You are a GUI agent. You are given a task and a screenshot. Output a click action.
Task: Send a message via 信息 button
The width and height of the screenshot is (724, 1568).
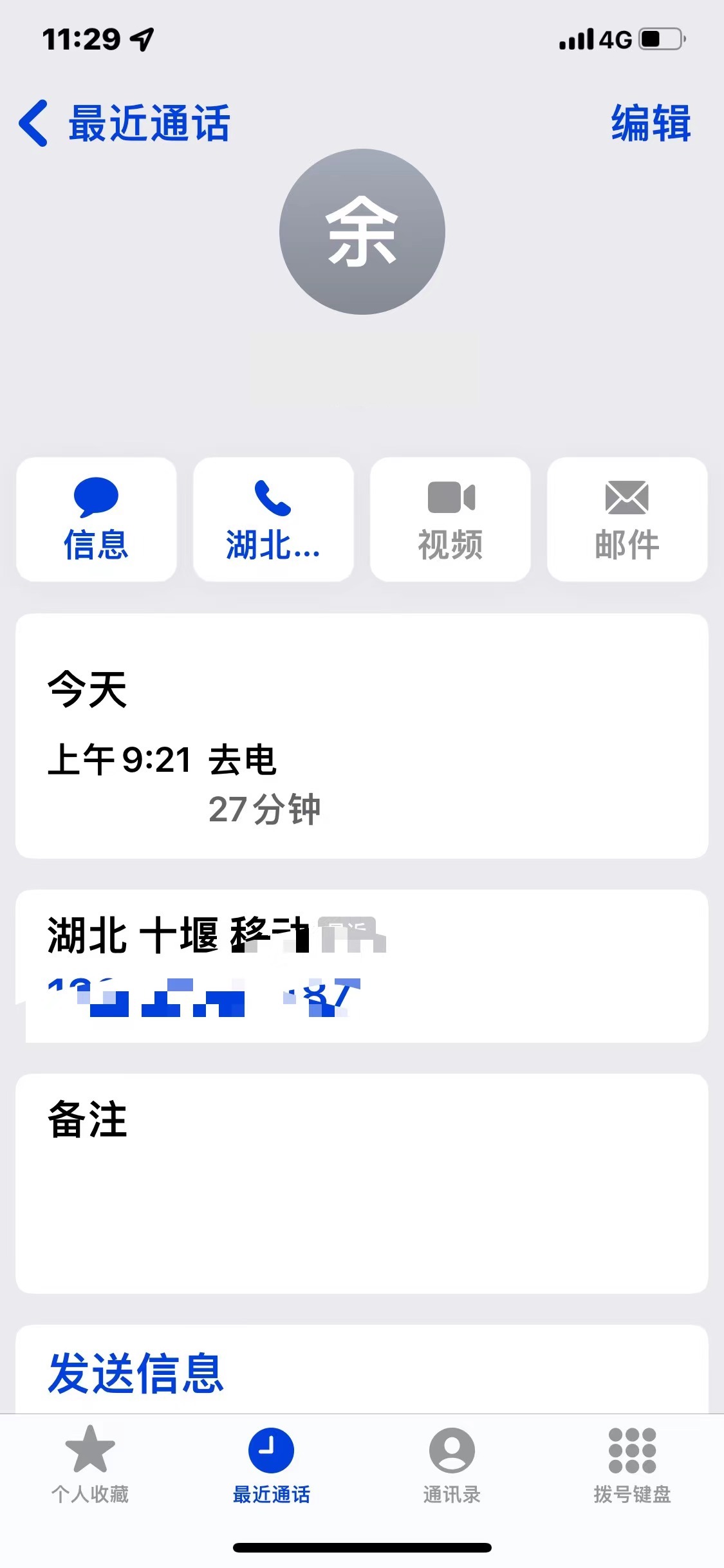coord(97,519)
